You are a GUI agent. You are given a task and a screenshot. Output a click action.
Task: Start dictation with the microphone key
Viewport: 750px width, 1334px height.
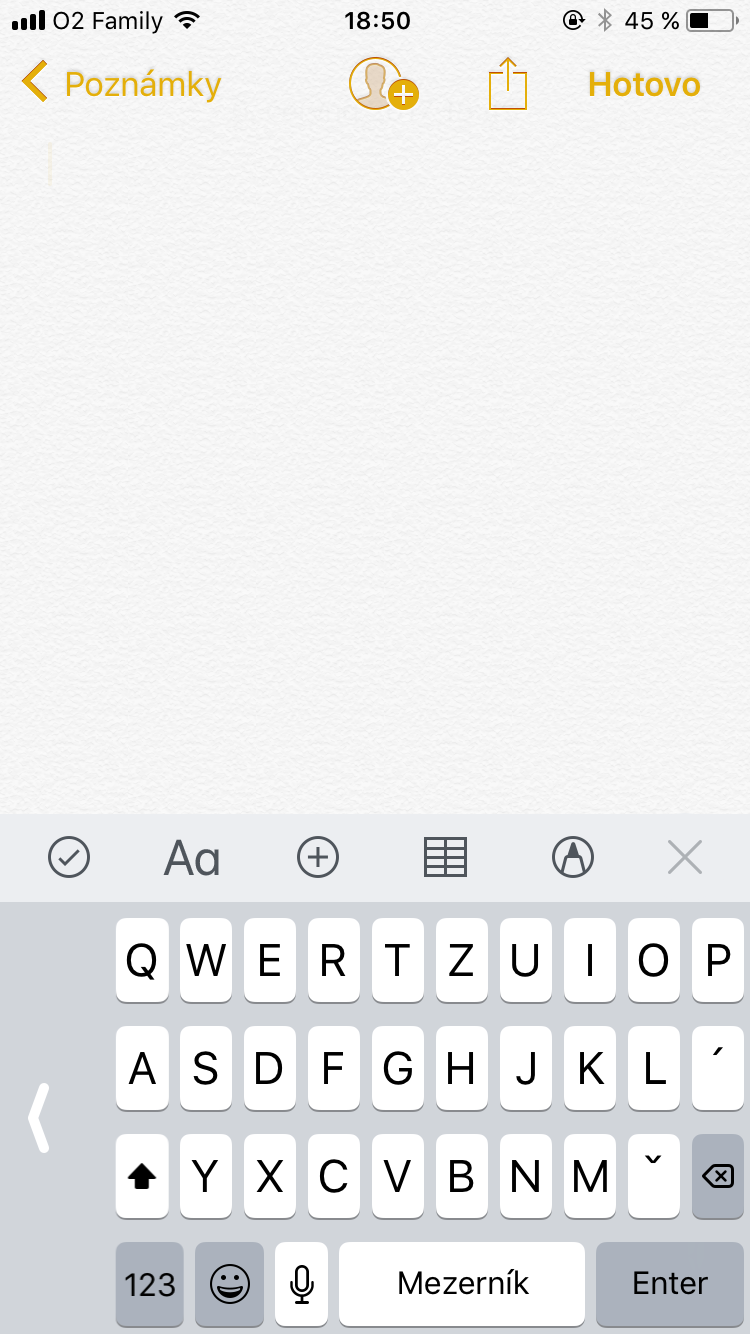301,1284
